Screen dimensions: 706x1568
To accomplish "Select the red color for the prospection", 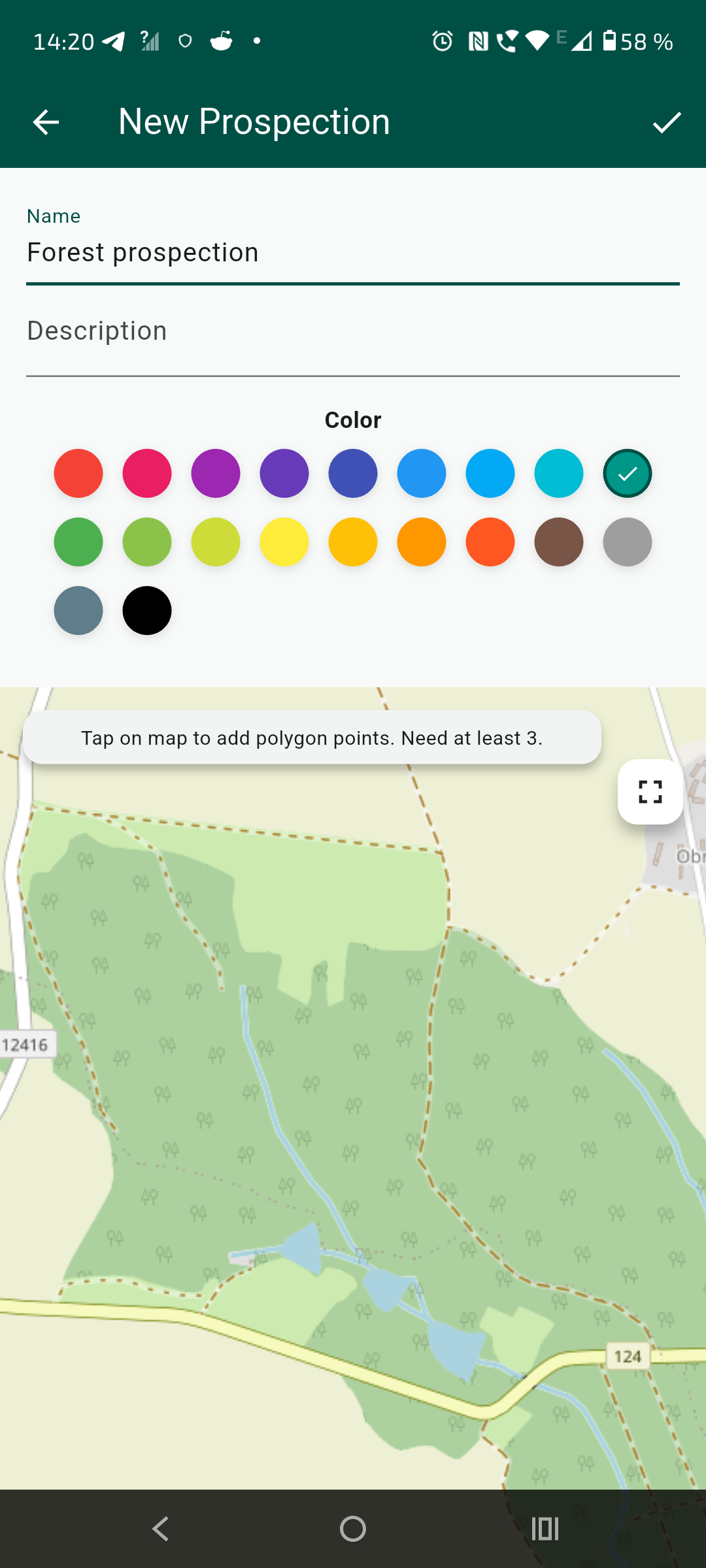I will (x=78, y=473).
